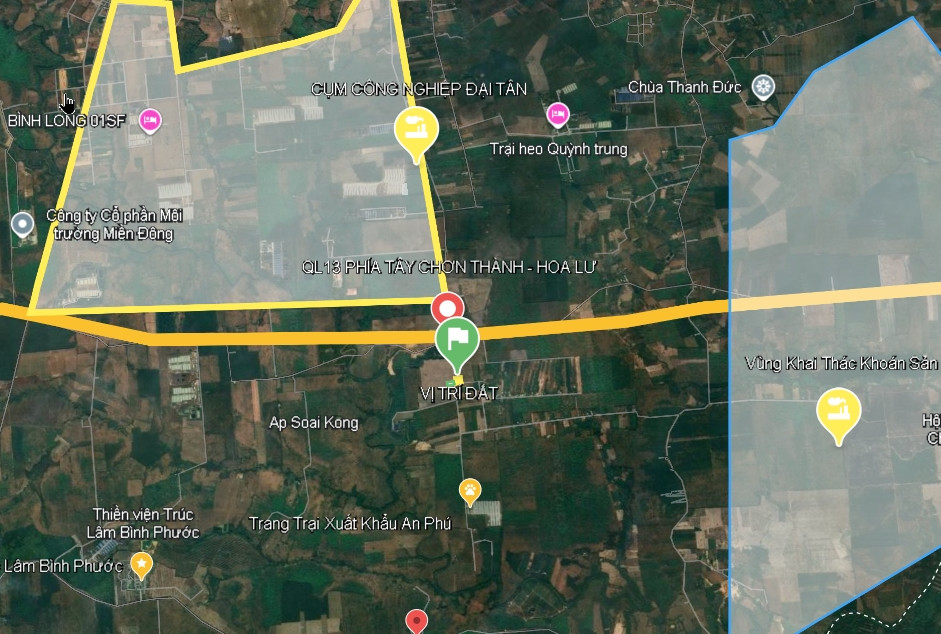Open the pink pin at Trại heo Quỳnh Trung

558,116
